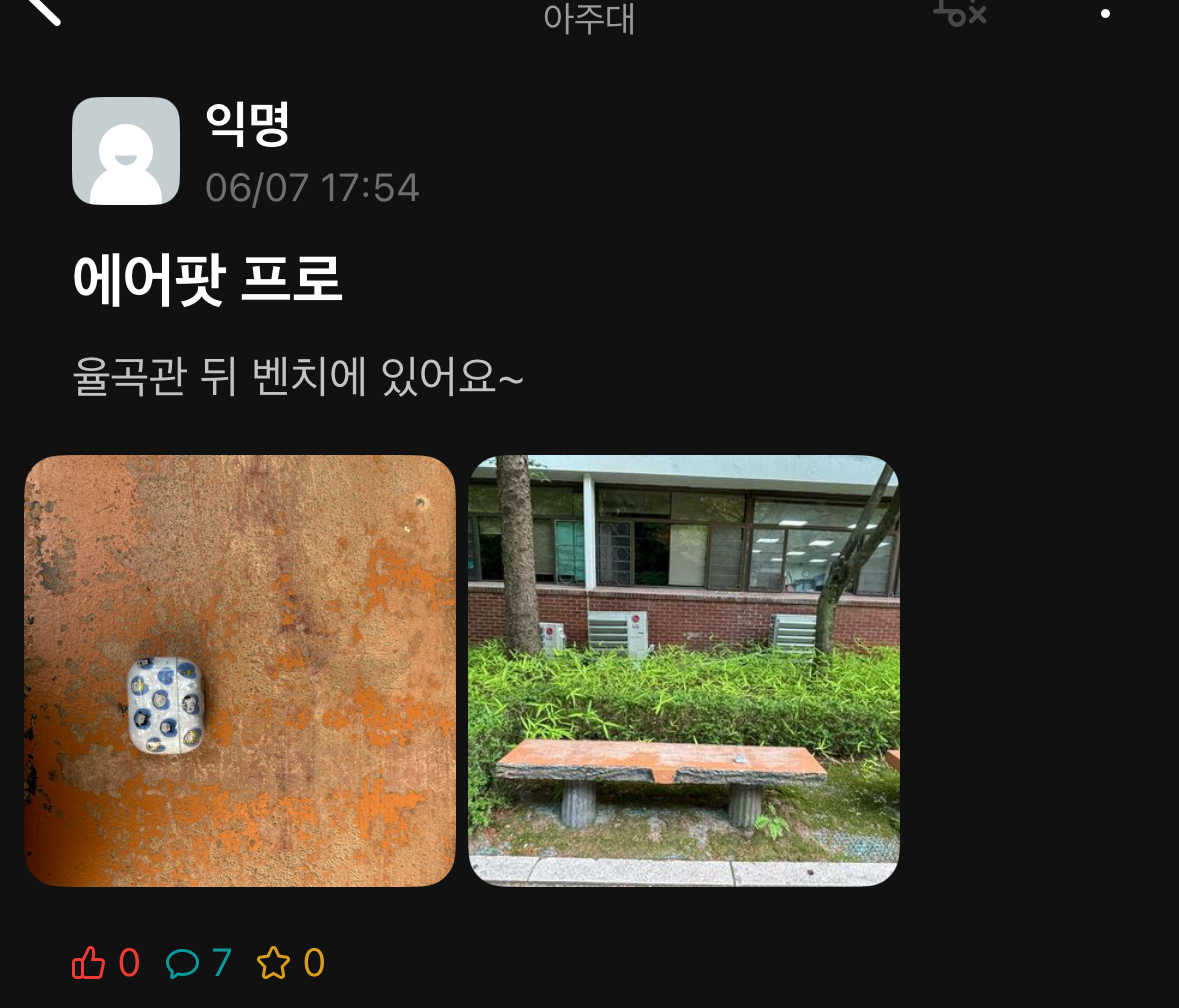View the bench photo full screen
The image size is (1179, 1008).
684,671
